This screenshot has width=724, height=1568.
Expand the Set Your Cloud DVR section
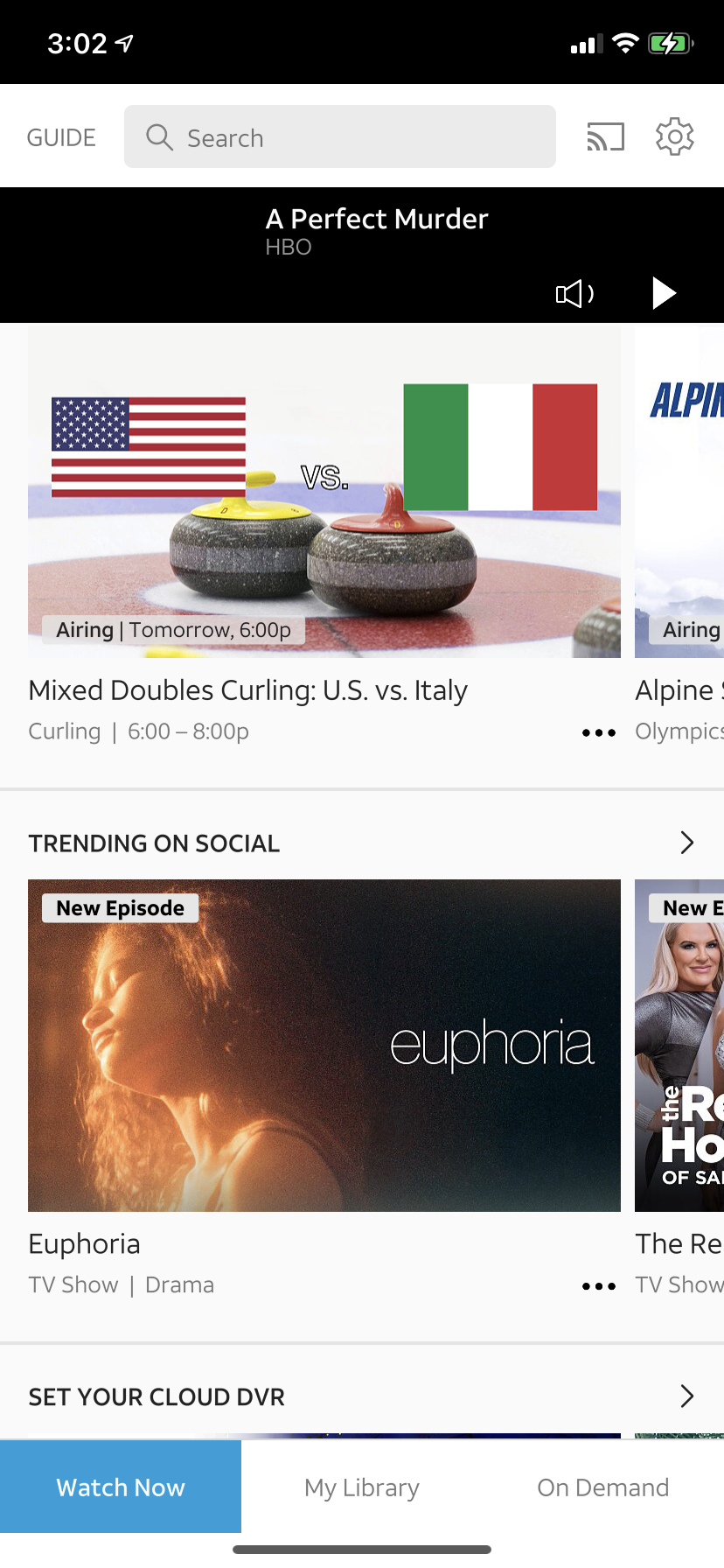tap(686, 1396)
